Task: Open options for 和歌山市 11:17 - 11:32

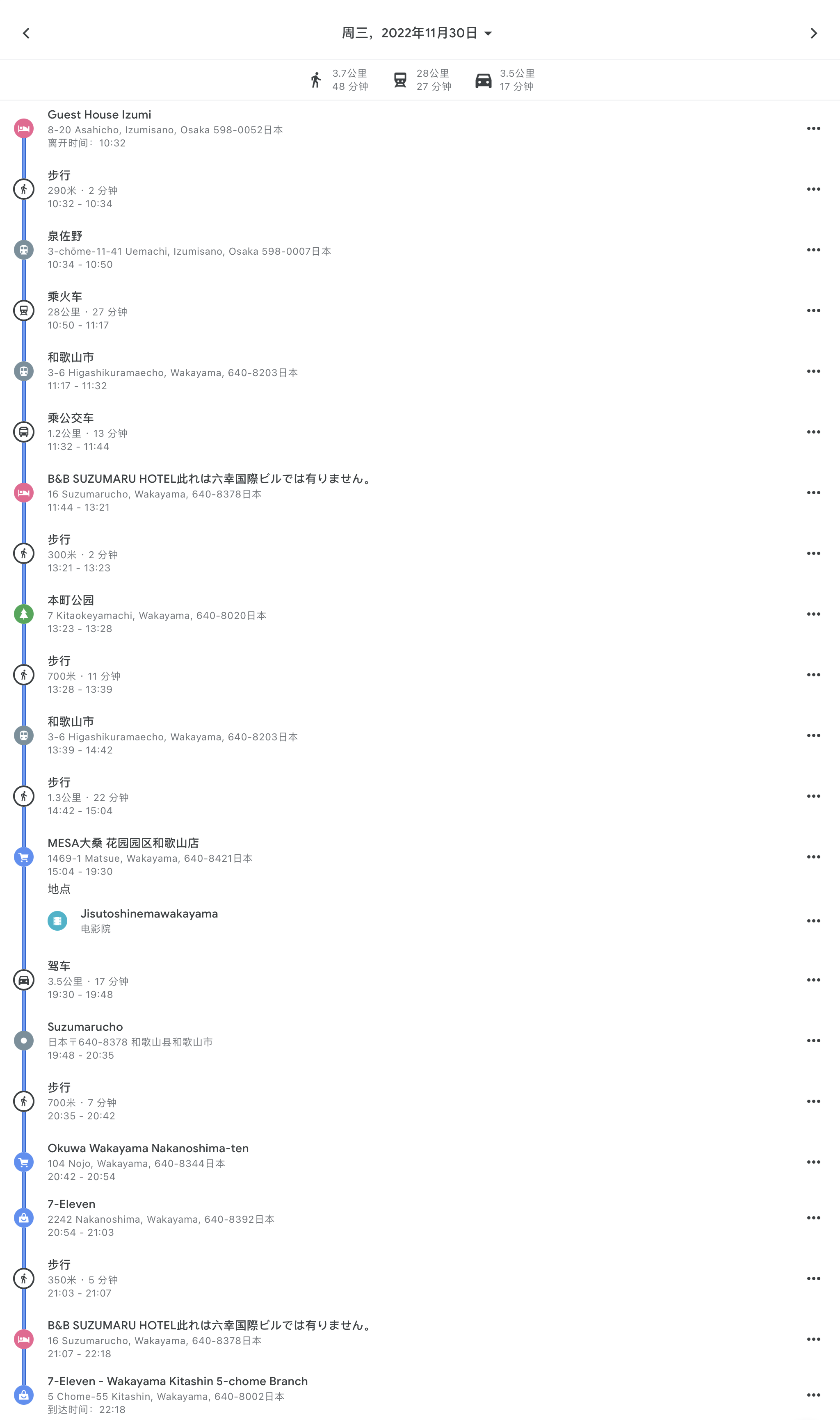Action: (813, 371)
